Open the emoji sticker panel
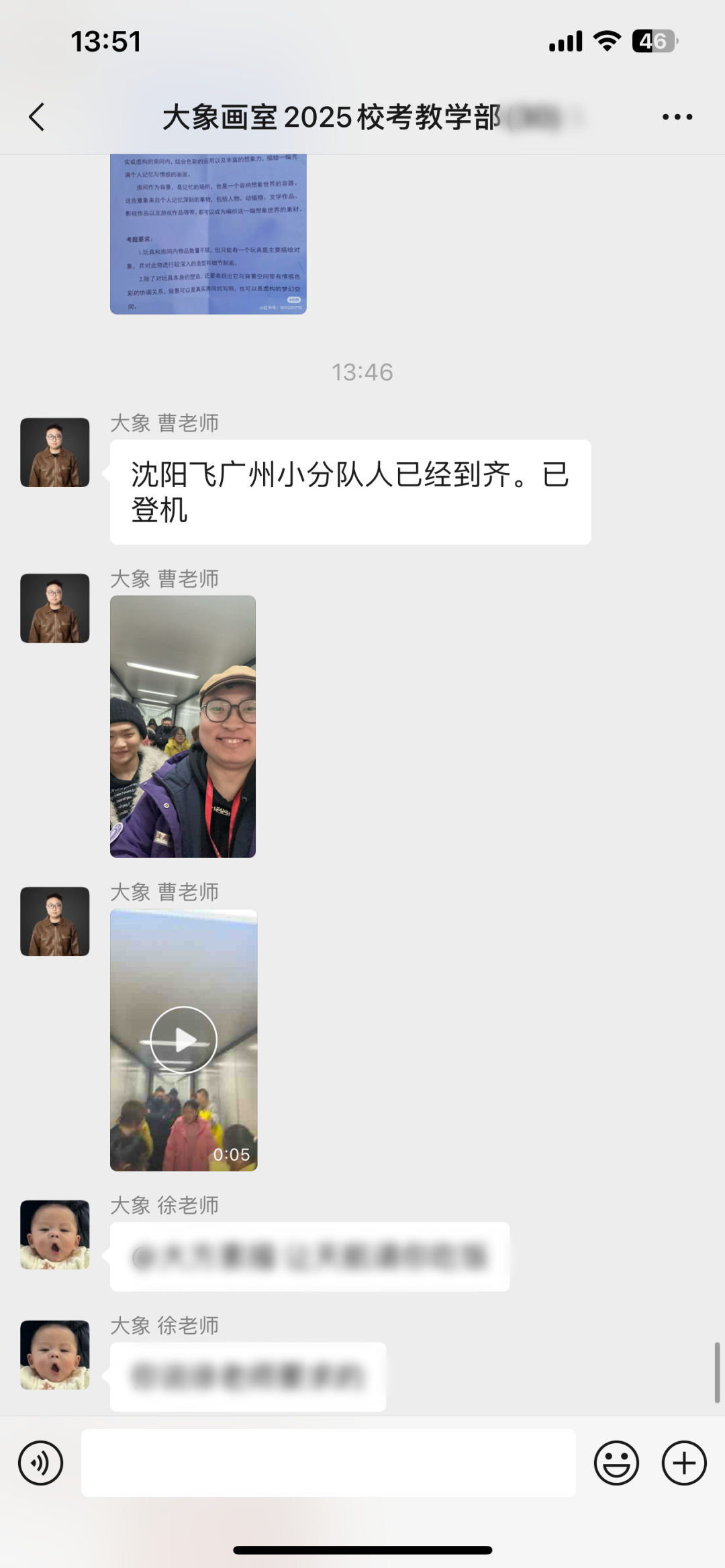The image size is (725, 1568). click(x=616, y=1463)
